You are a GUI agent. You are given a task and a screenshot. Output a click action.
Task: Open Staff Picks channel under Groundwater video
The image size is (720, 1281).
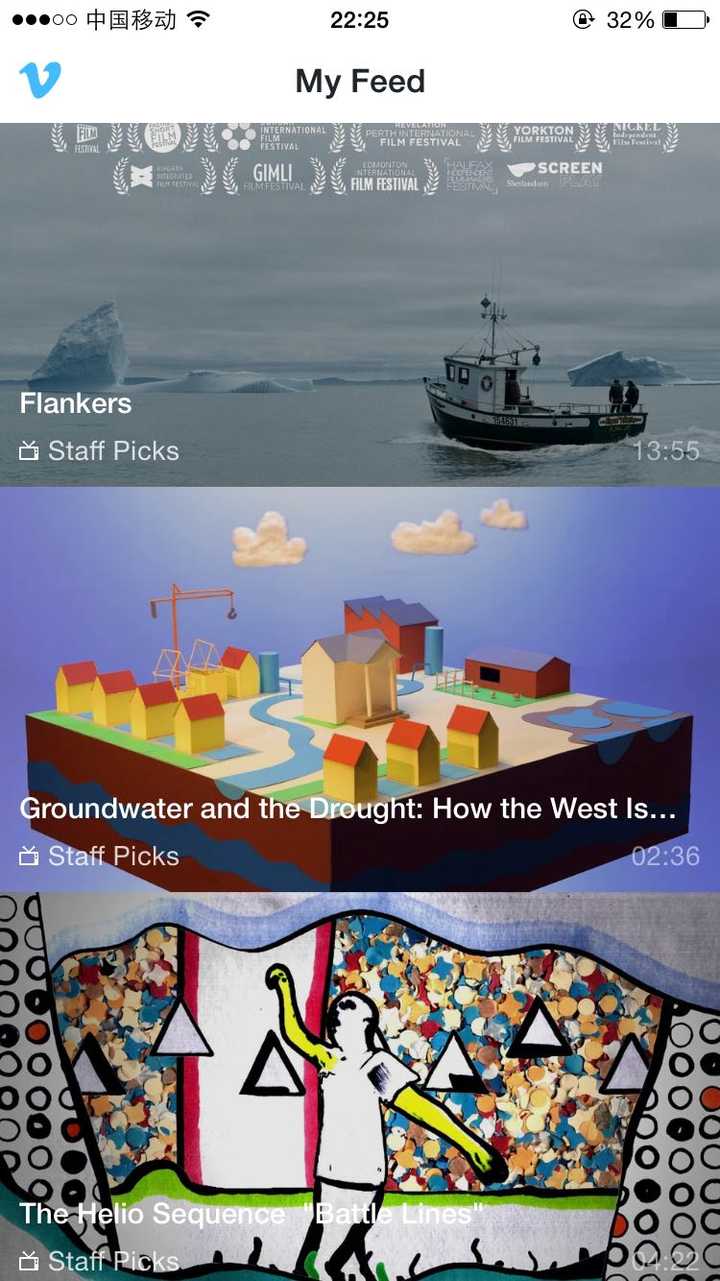(x=99, y=856)
